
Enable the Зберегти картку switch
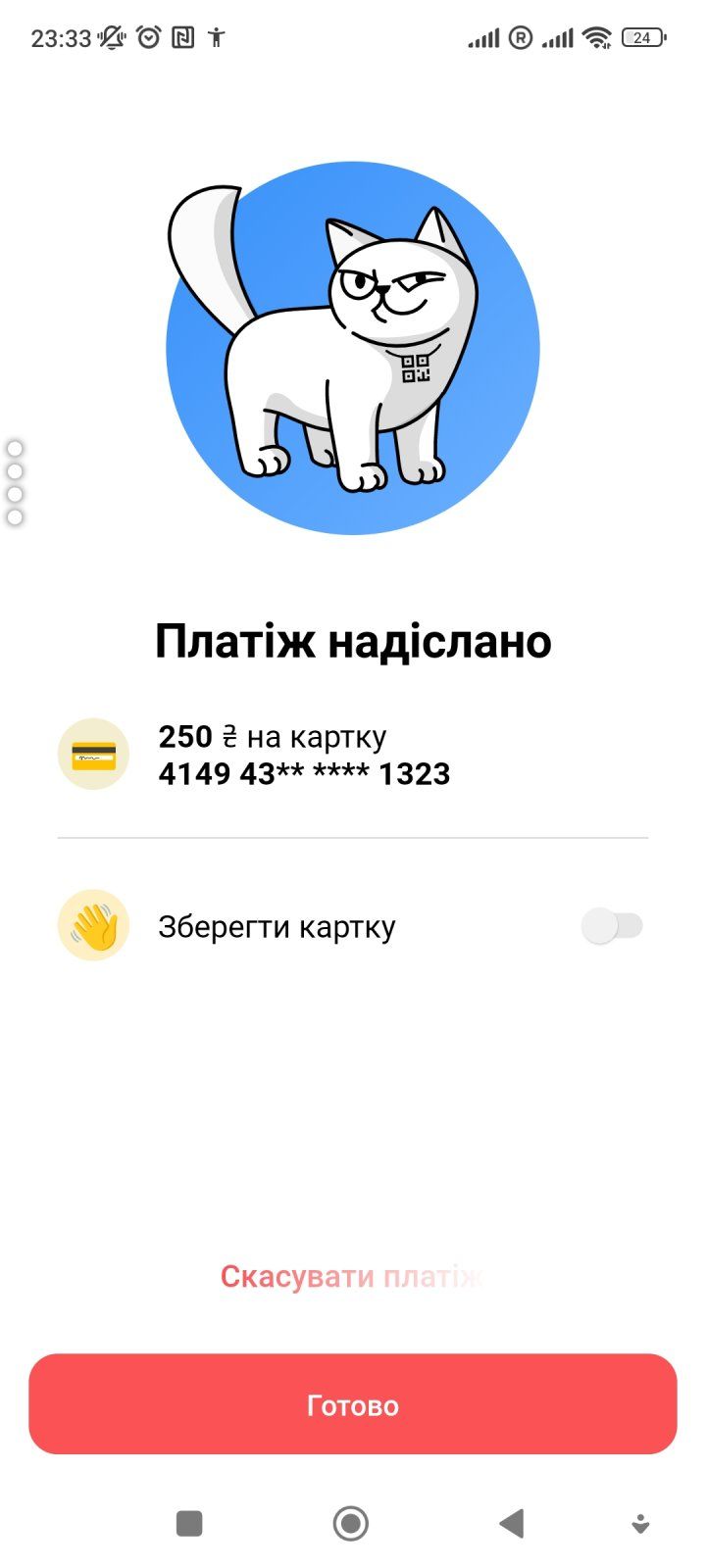(x=612, y=926)
